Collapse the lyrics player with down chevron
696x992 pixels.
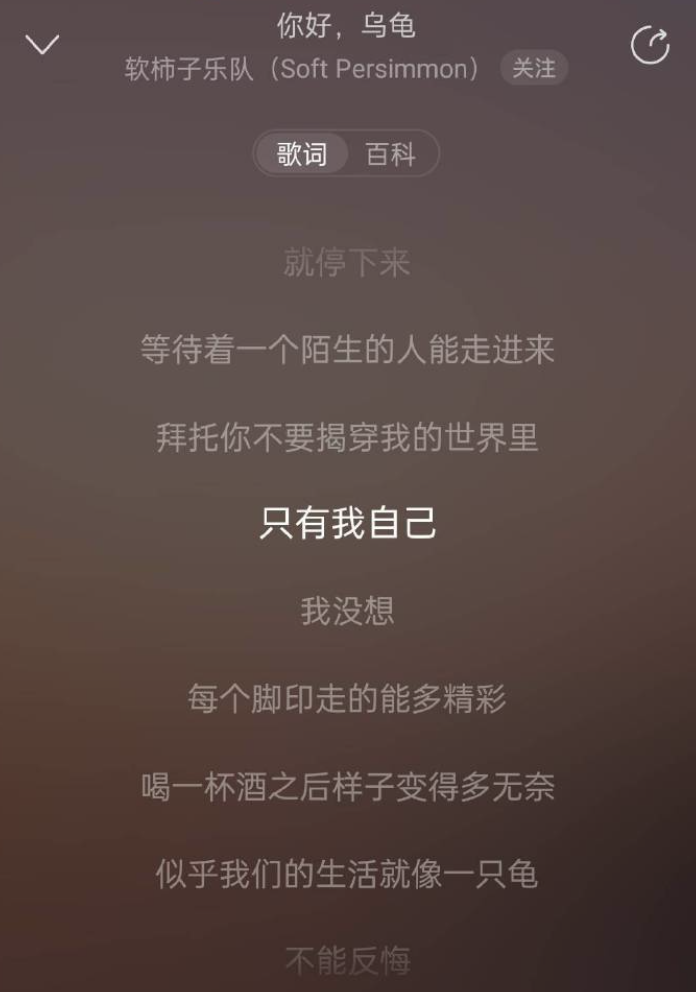[42, 45]
